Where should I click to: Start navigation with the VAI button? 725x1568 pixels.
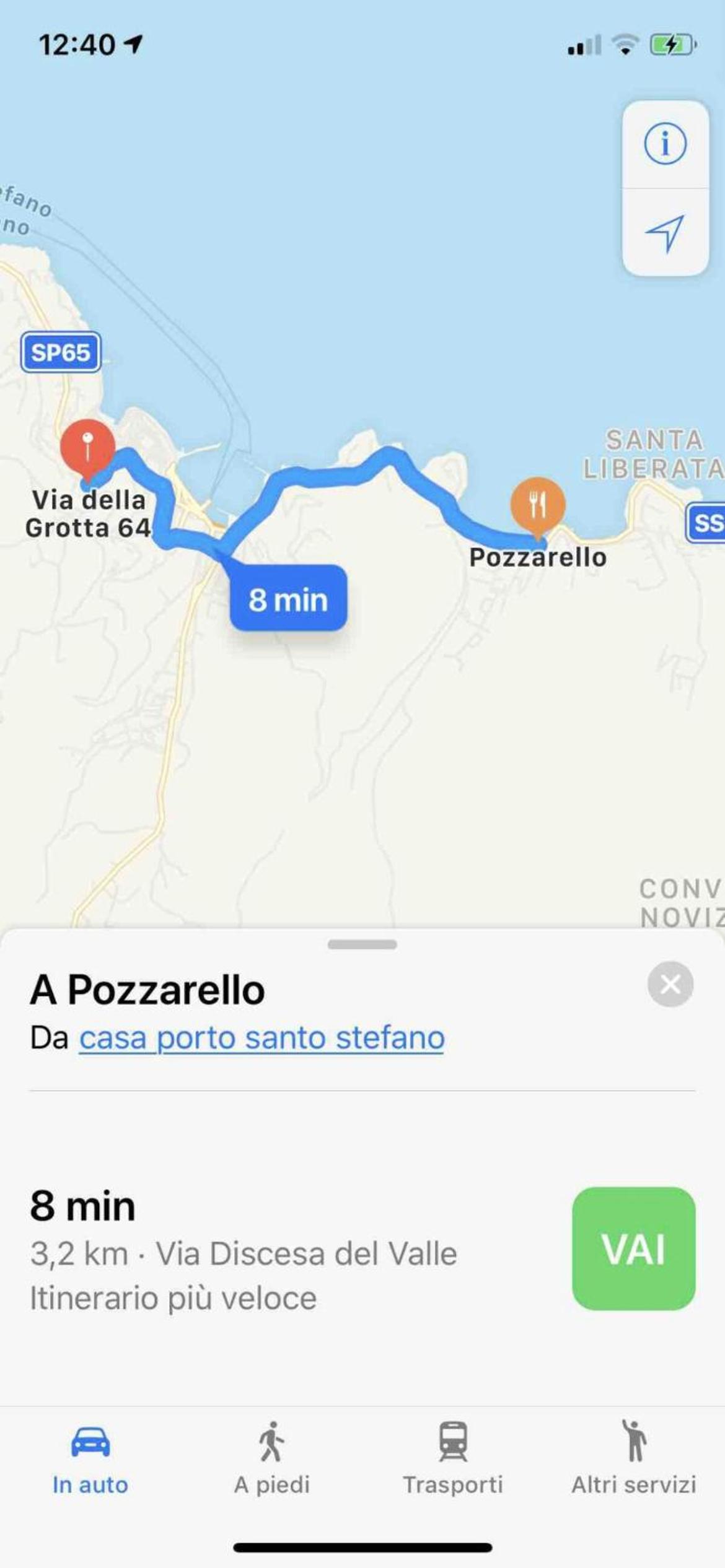point(633,1248)
